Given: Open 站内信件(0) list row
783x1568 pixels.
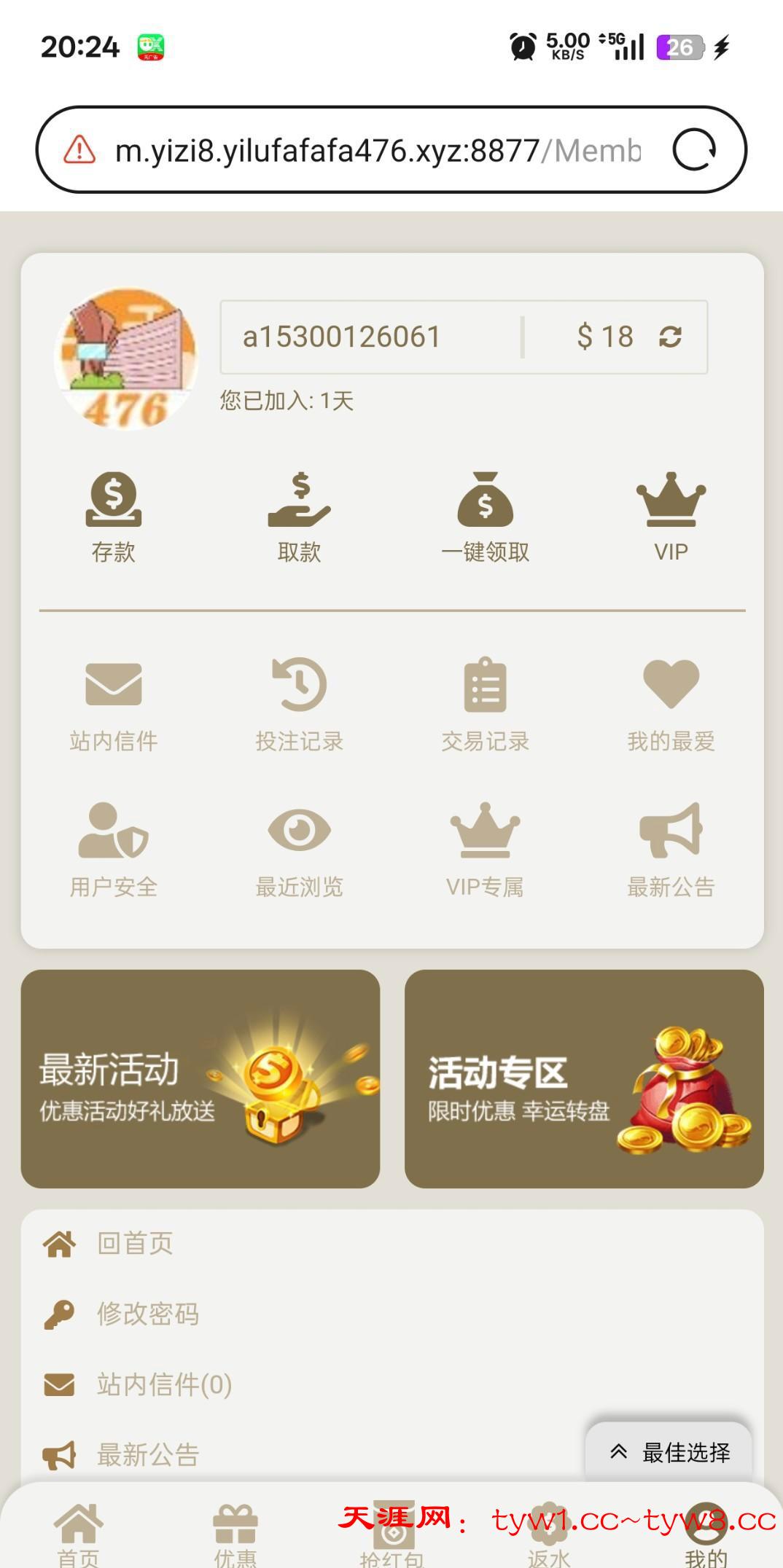Looking at the screenshot, I should click(x=164, y=1384).
